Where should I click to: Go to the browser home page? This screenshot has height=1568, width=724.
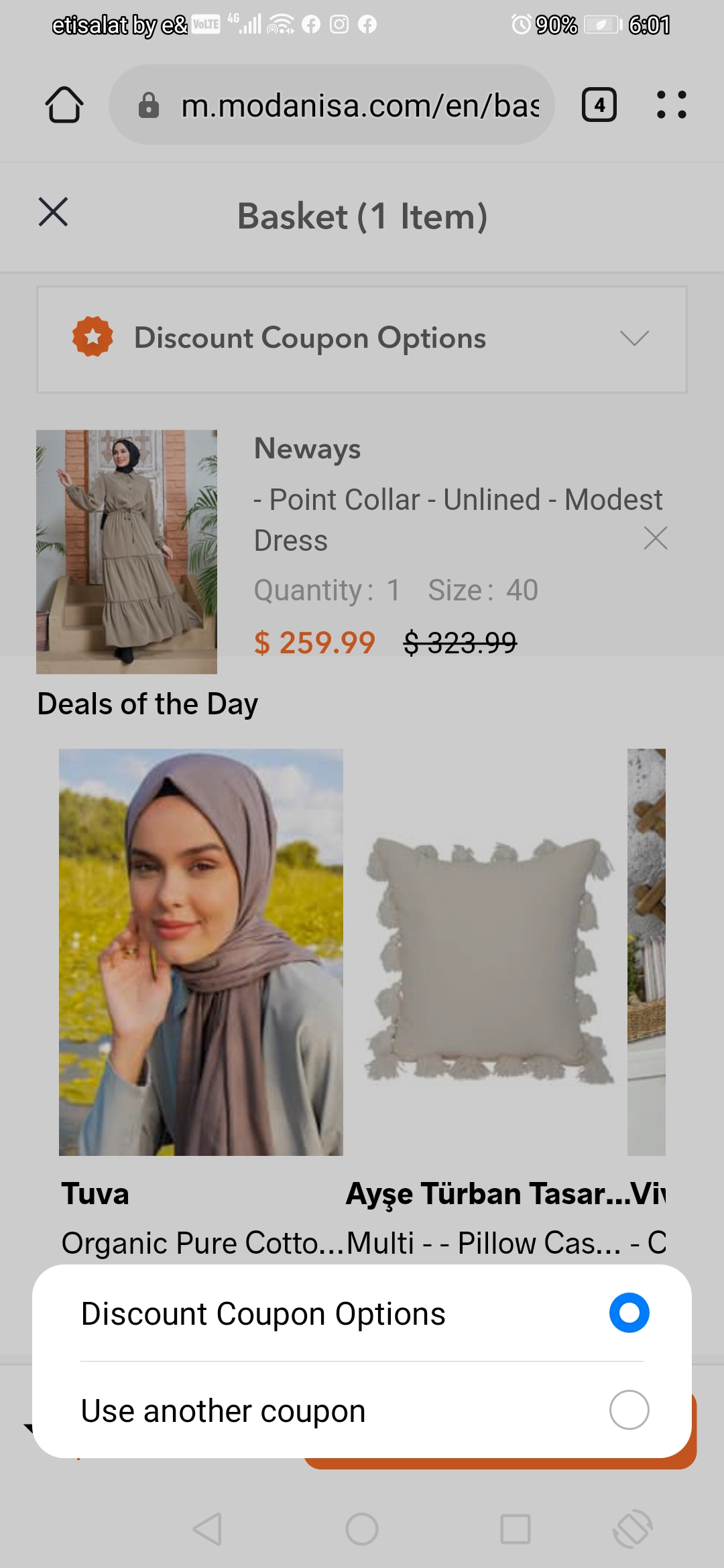(64, 105)
